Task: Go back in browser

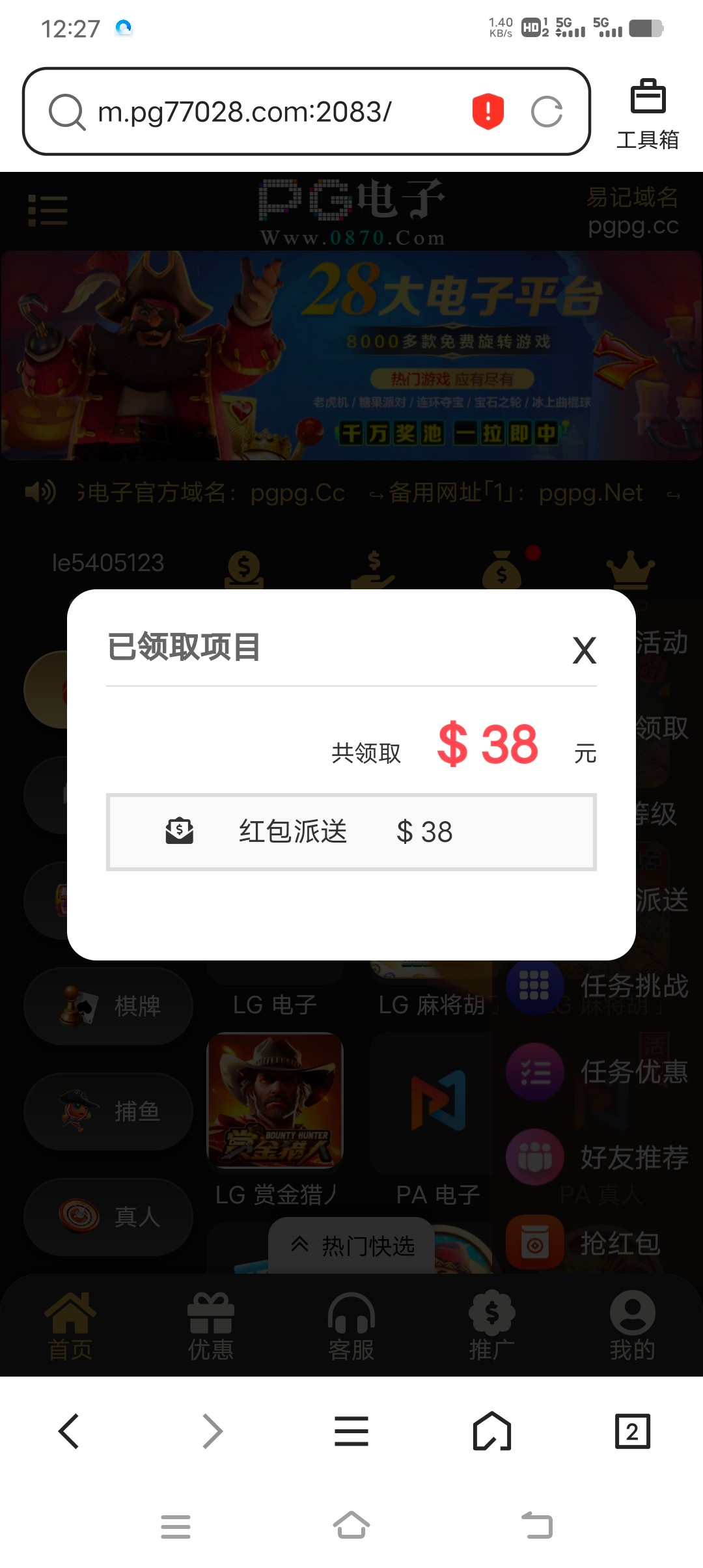Action: click(x=69, y=1431)
